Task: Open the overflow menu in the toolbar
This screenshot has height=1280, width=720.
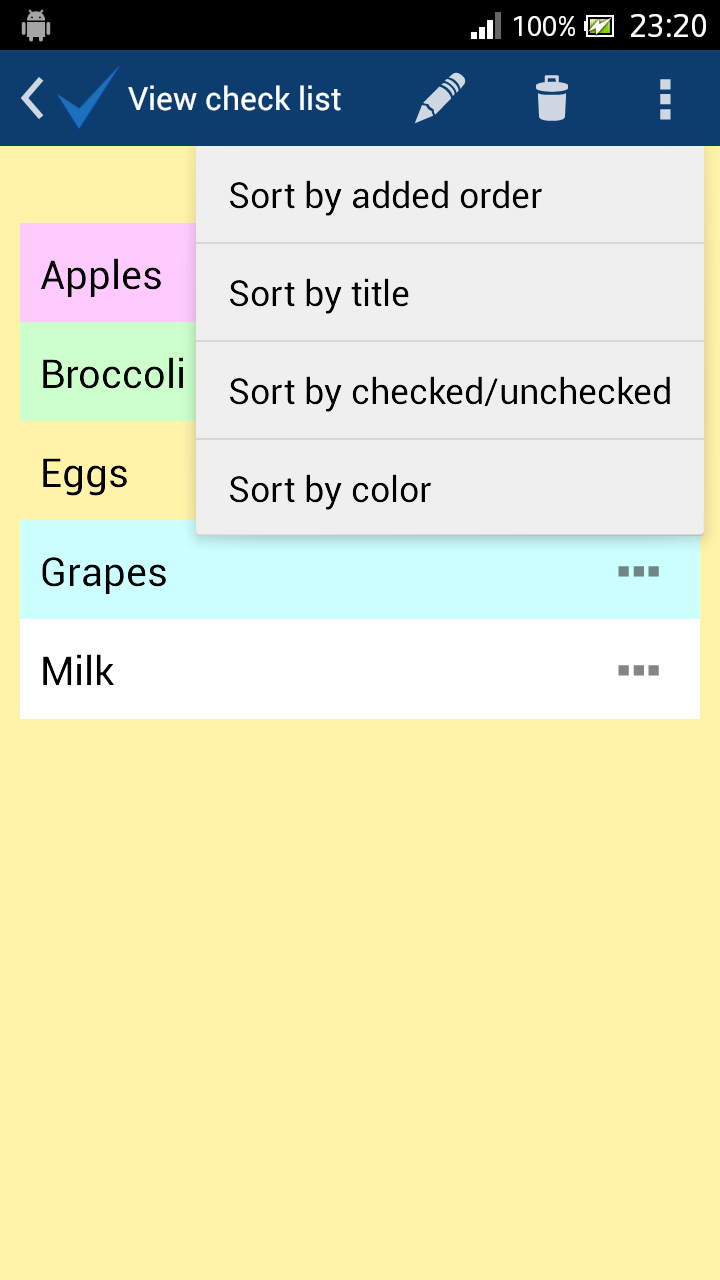Action: tap(665, 97)
